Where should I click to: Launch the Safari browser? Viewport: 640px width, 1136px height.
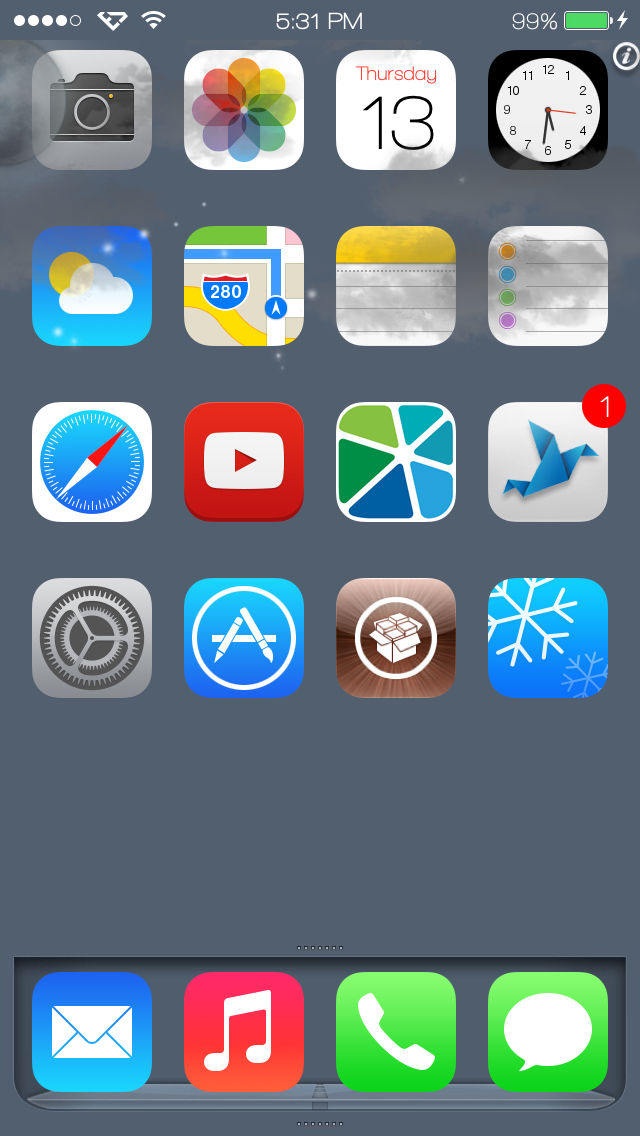(92, 462)
